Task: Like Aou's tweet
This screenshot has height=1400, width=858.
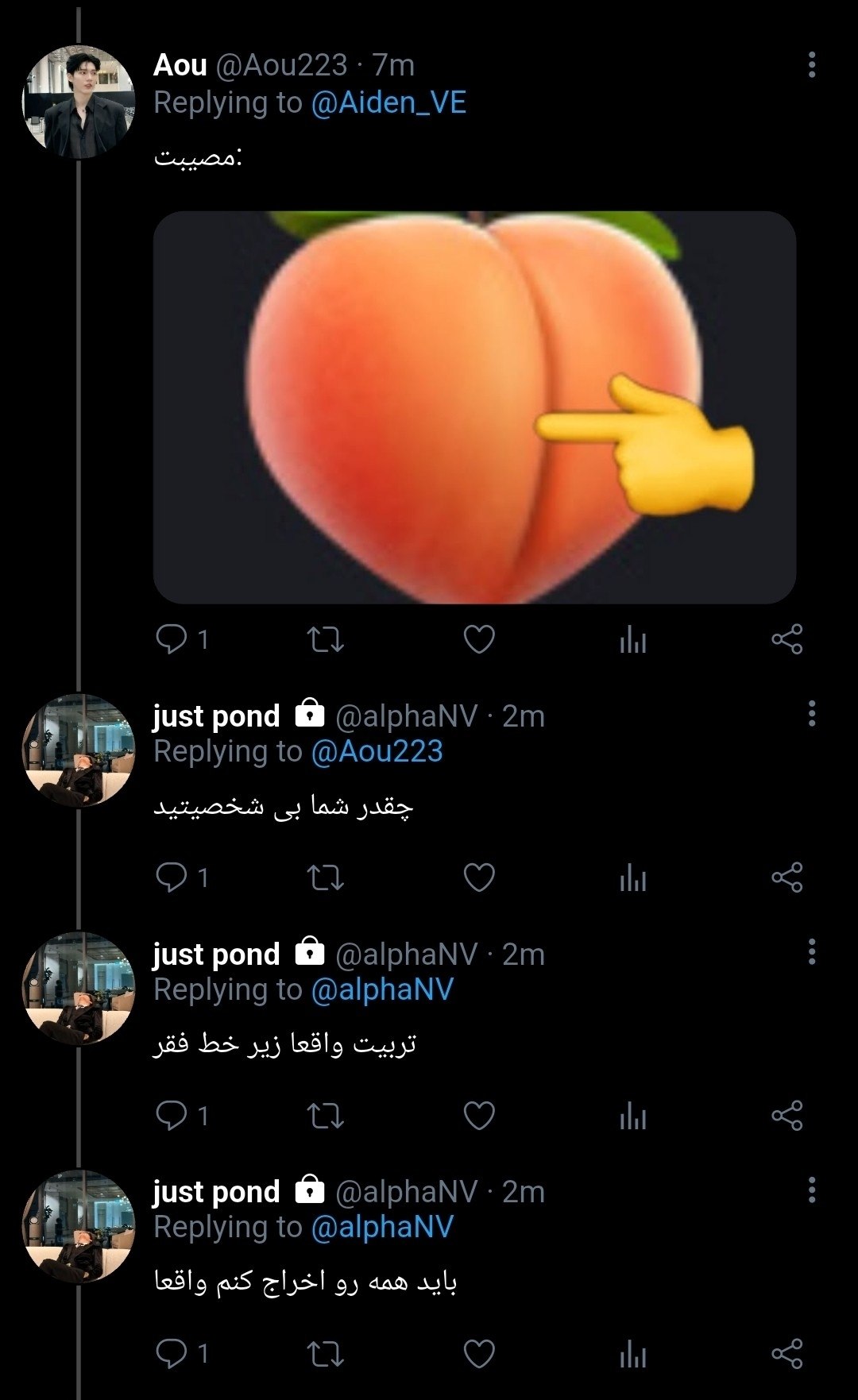Action: tap(479, 639)
